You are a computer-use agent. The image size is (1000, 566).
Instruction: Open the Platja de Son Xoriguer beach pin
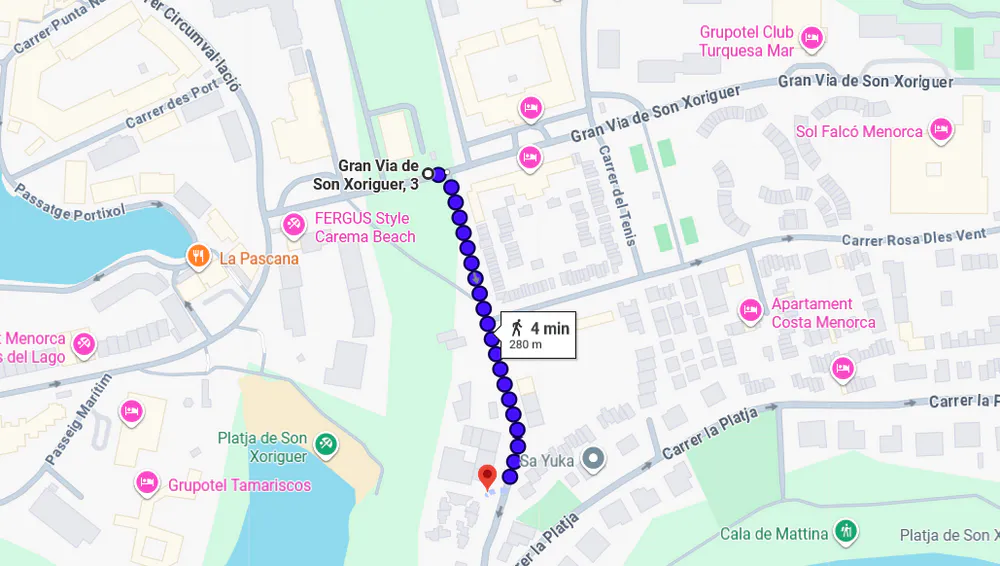325,443
